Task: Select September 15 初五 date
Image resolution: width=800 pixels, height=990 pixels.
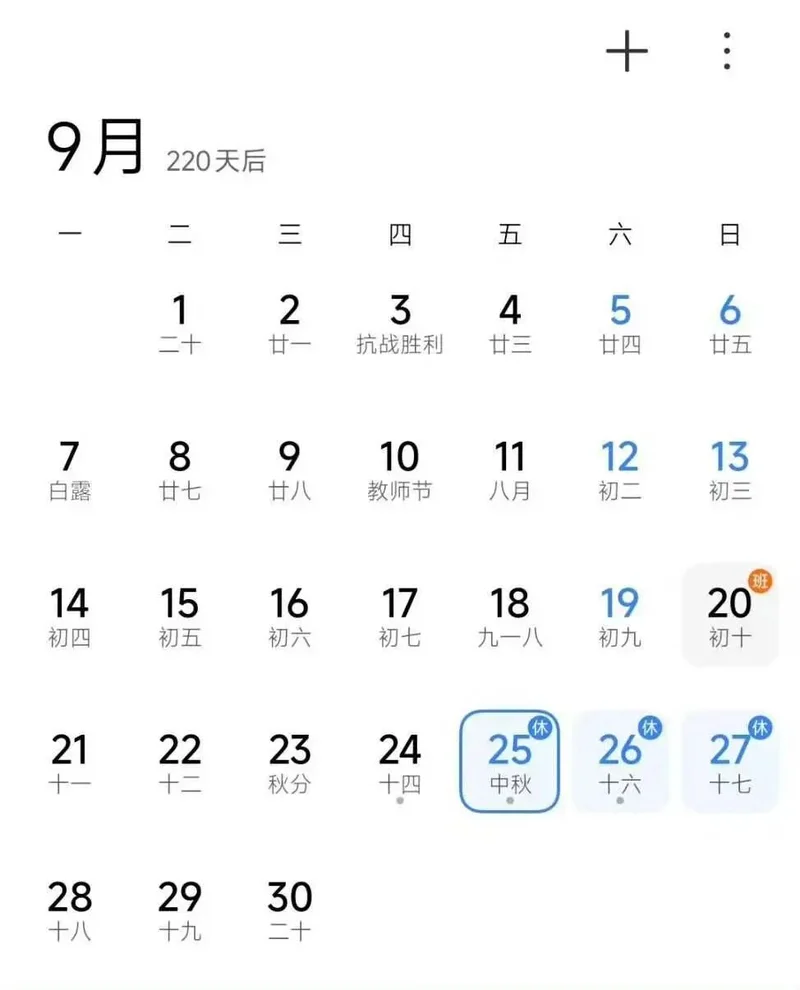Action: (x=180, y=616)
